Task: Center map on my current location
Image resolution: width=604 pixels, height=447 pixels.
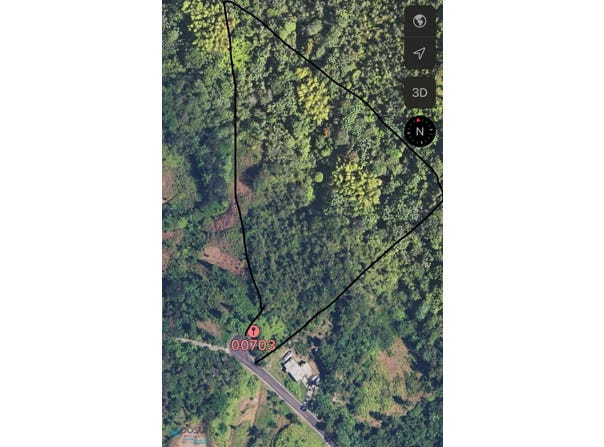Action: (x=419, y=53)
